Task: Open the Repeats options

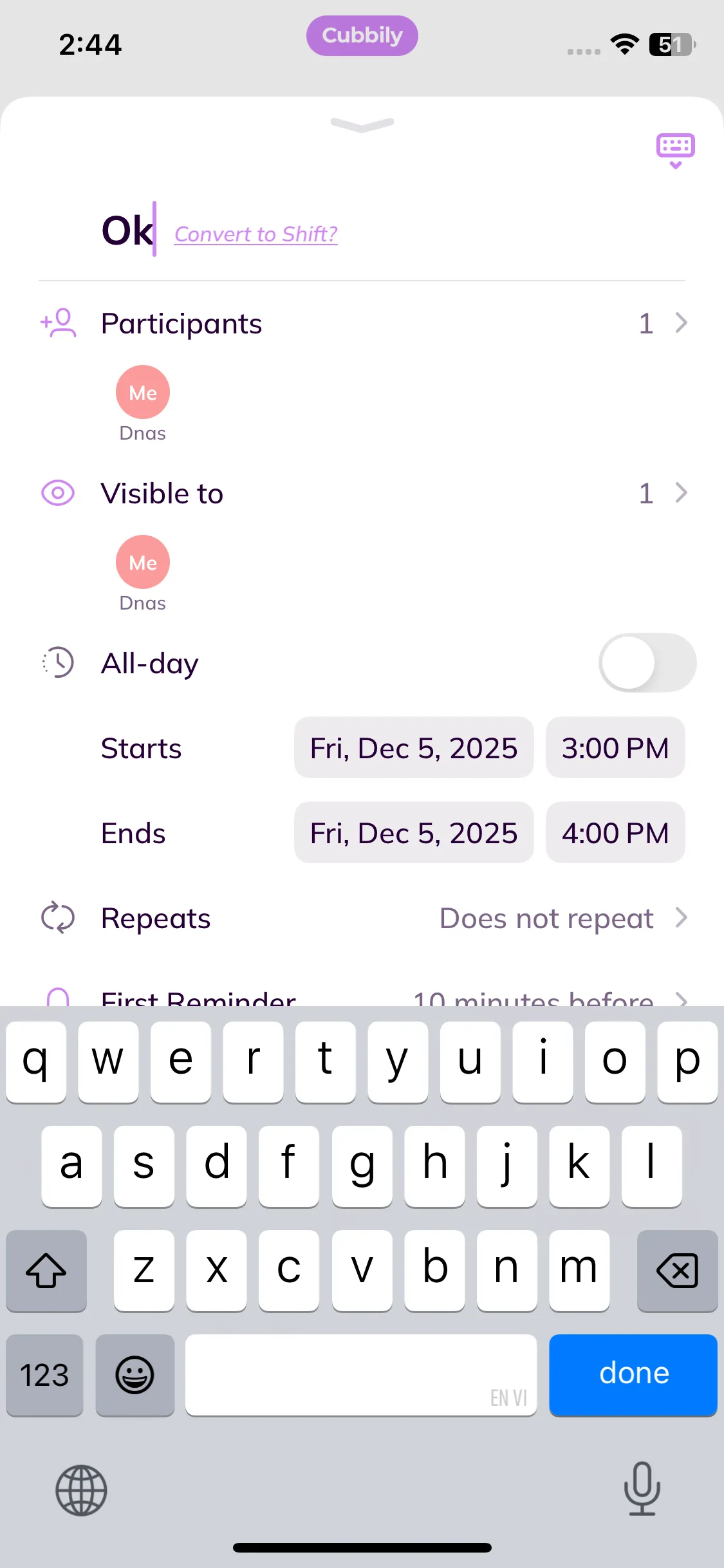Action: click(363, 919)
